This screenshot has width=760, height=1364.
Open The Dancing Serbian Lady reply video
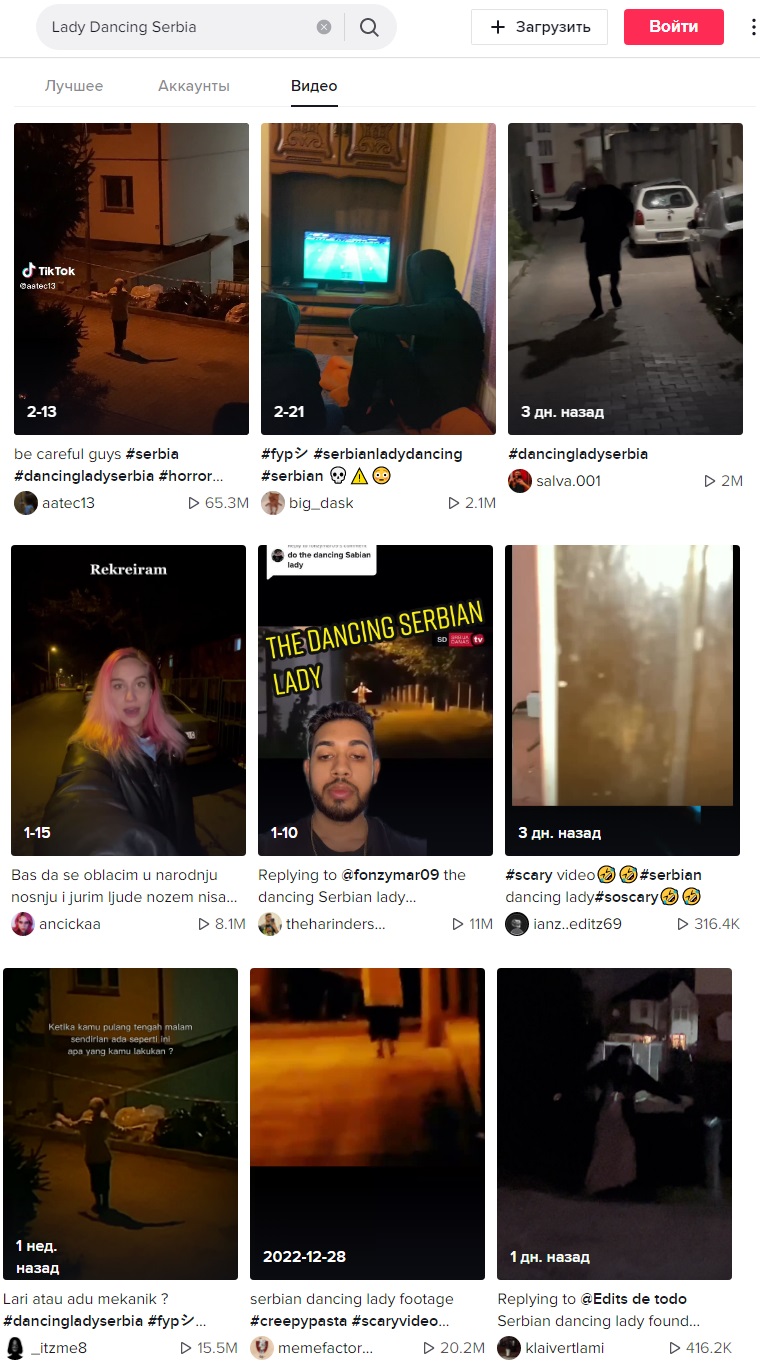coord(375,700)
